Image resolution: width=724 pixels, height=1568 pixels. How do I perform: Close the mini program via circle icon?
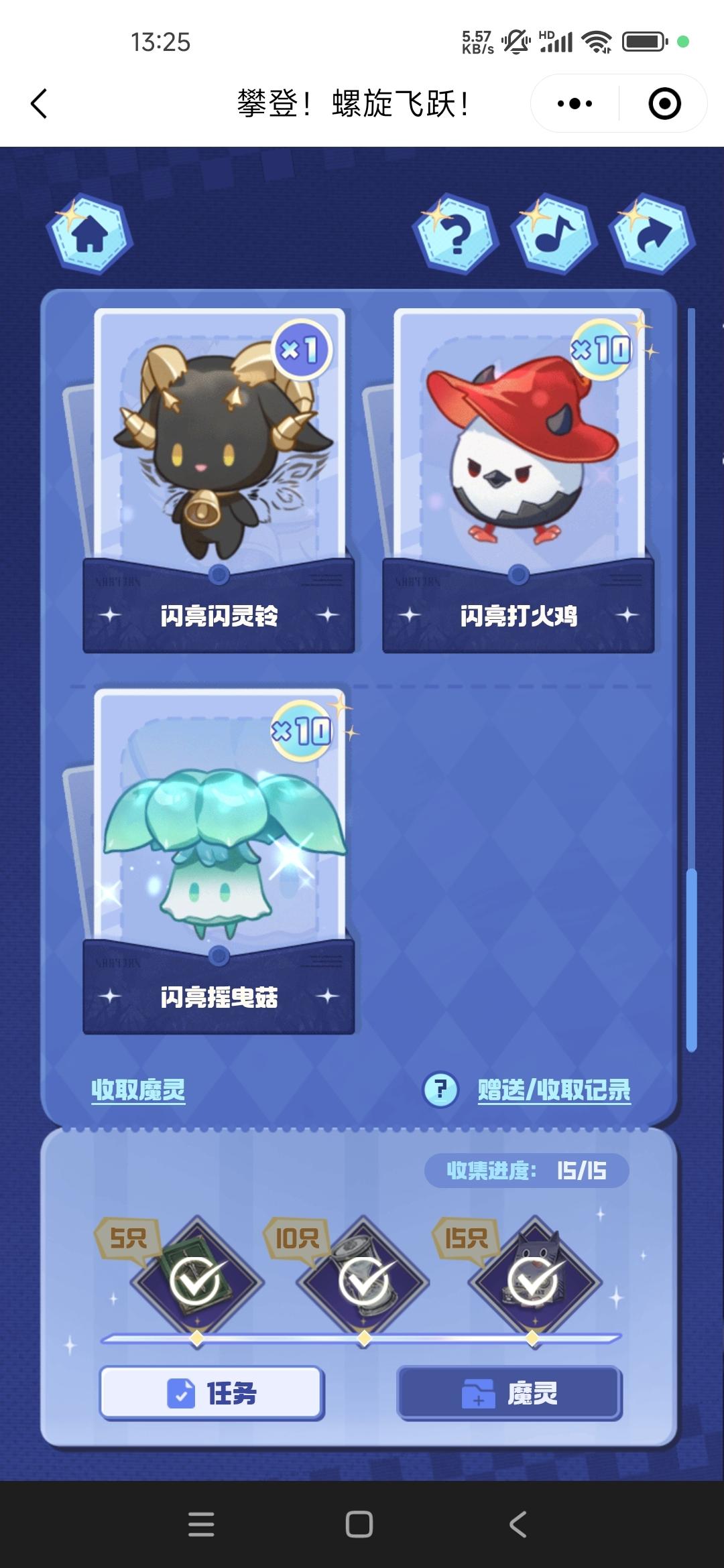(664, 104)
